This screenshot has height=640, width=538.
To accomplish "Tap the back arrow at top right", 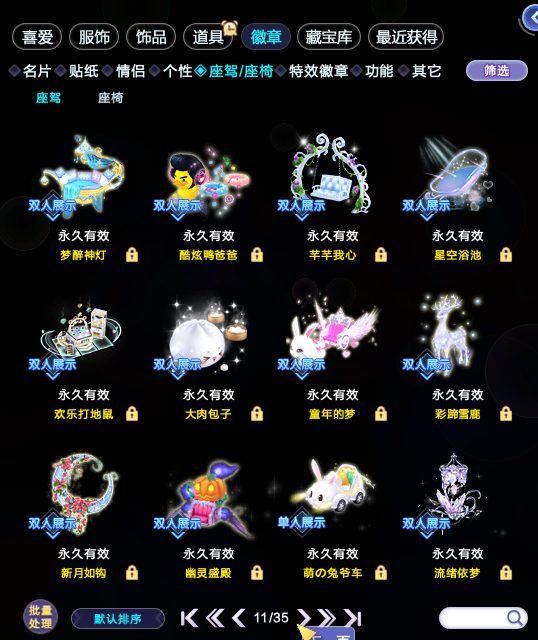I will pyautogui.click(x=530, y=18).
